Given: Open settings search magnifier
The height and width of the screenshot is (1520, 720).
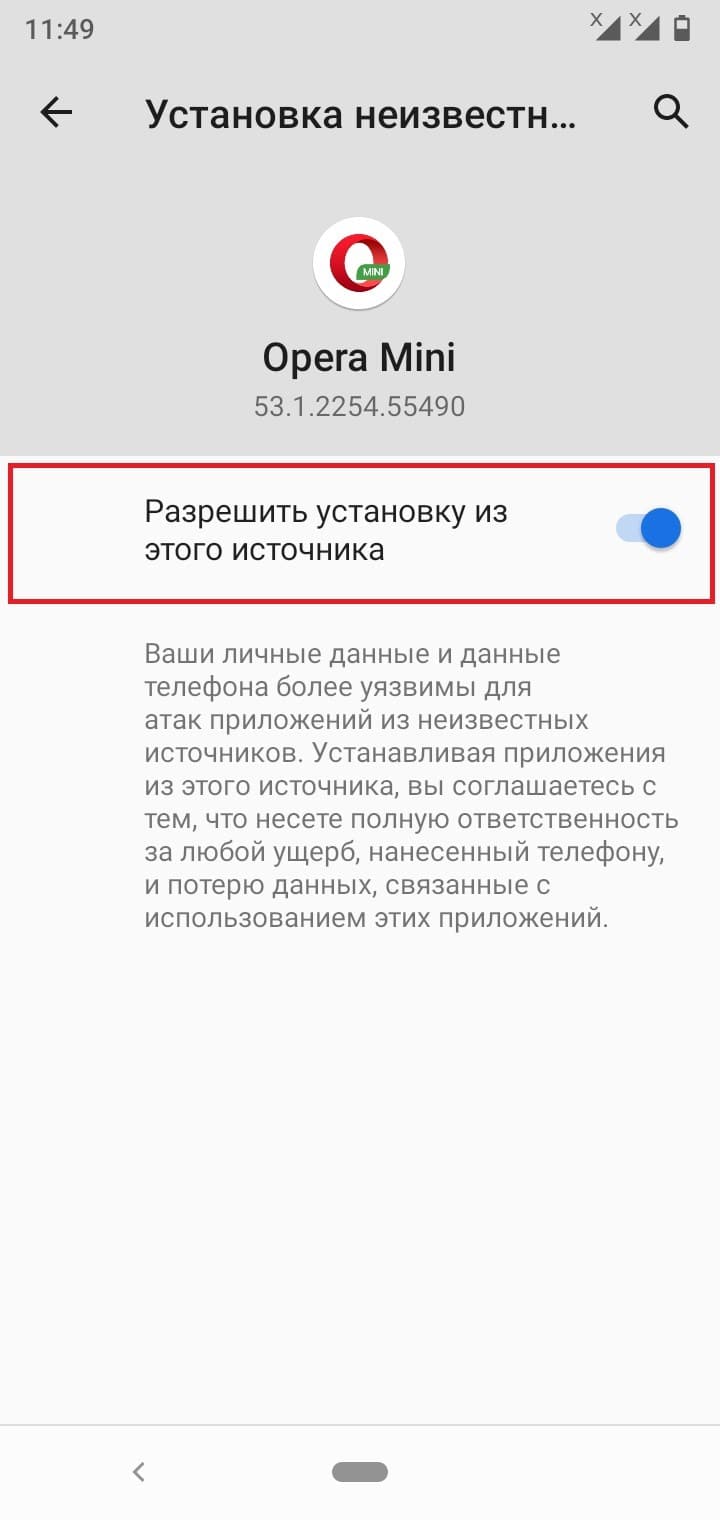Looking at the screenshot, I should point(671,112).
